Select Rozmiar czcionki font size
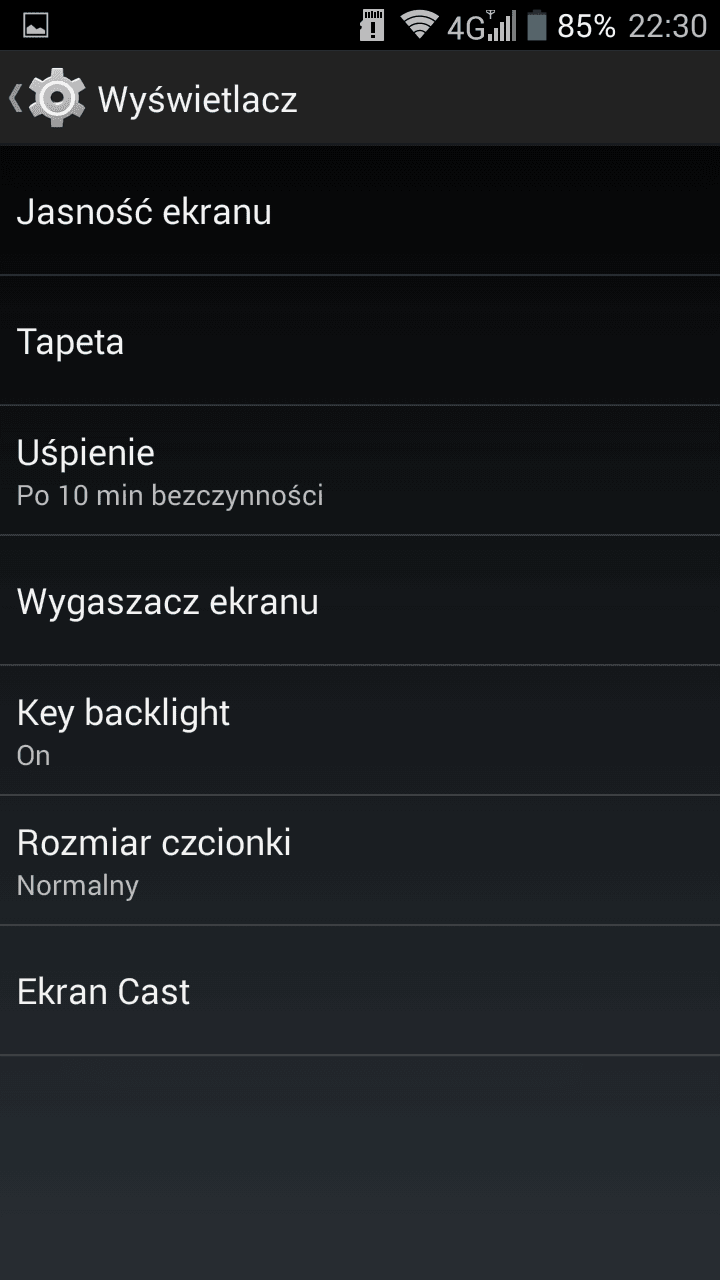The image size is (720, 1280). 360,861
